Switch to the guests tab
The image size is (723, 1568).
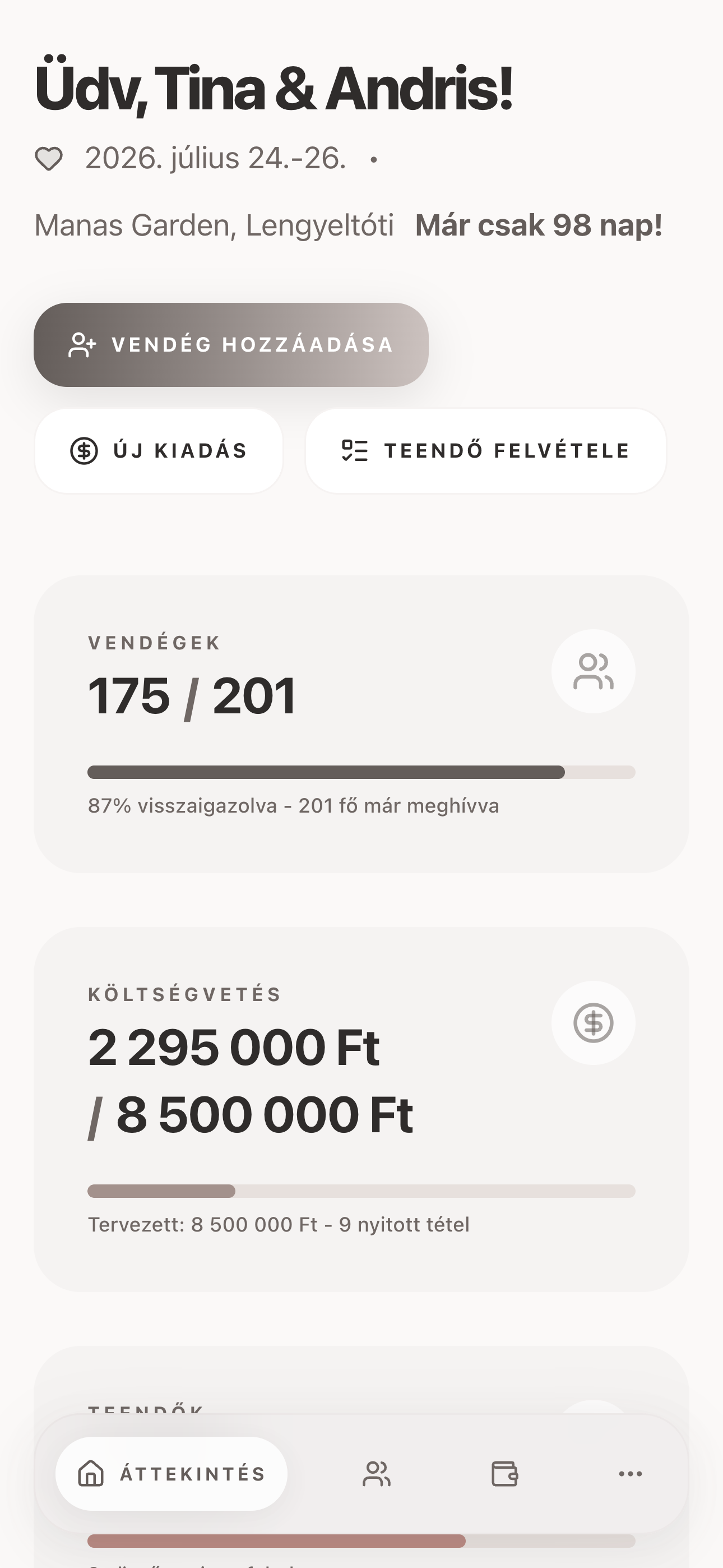(377, 1474)
